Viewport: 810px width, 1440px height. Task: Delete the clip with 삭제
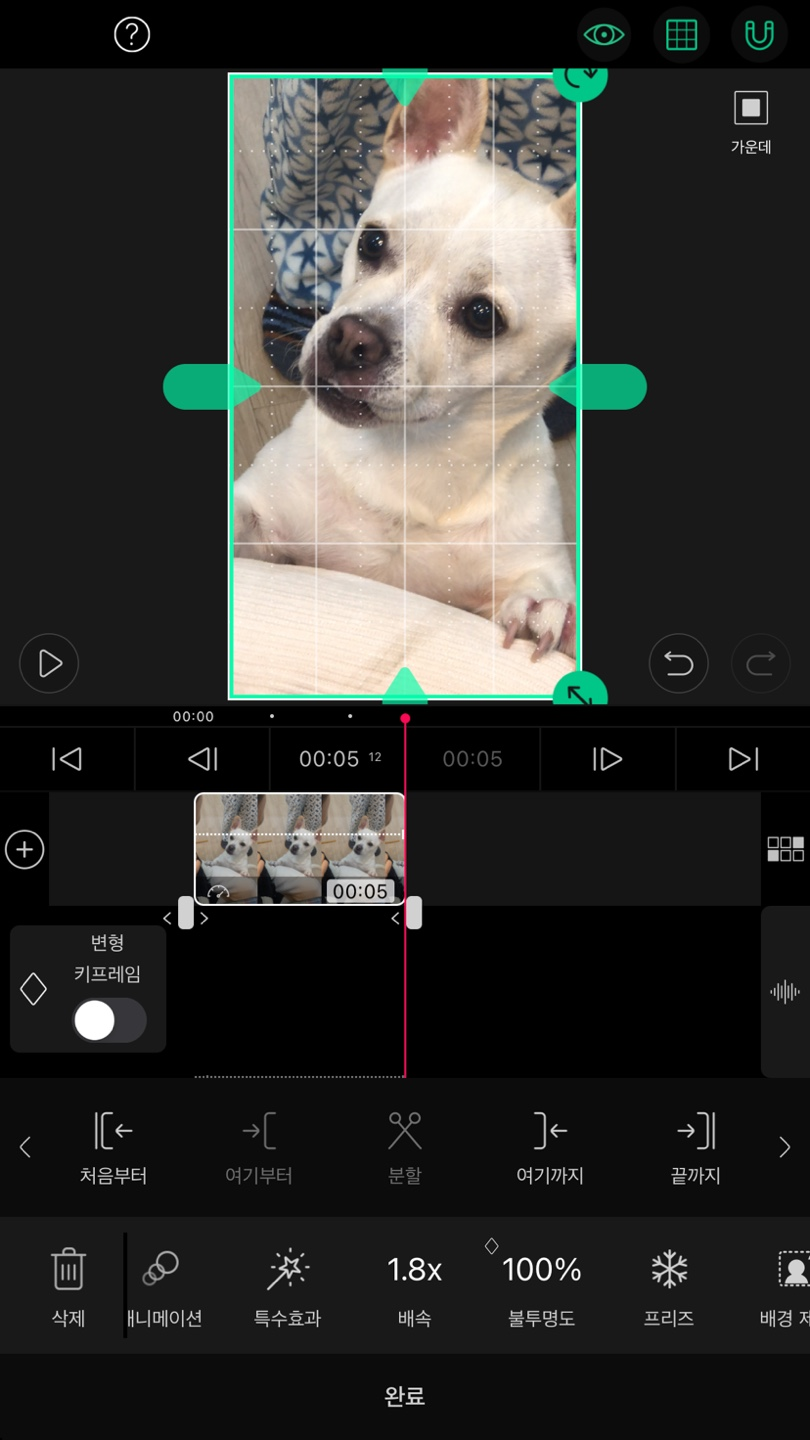pos(68,1287)
